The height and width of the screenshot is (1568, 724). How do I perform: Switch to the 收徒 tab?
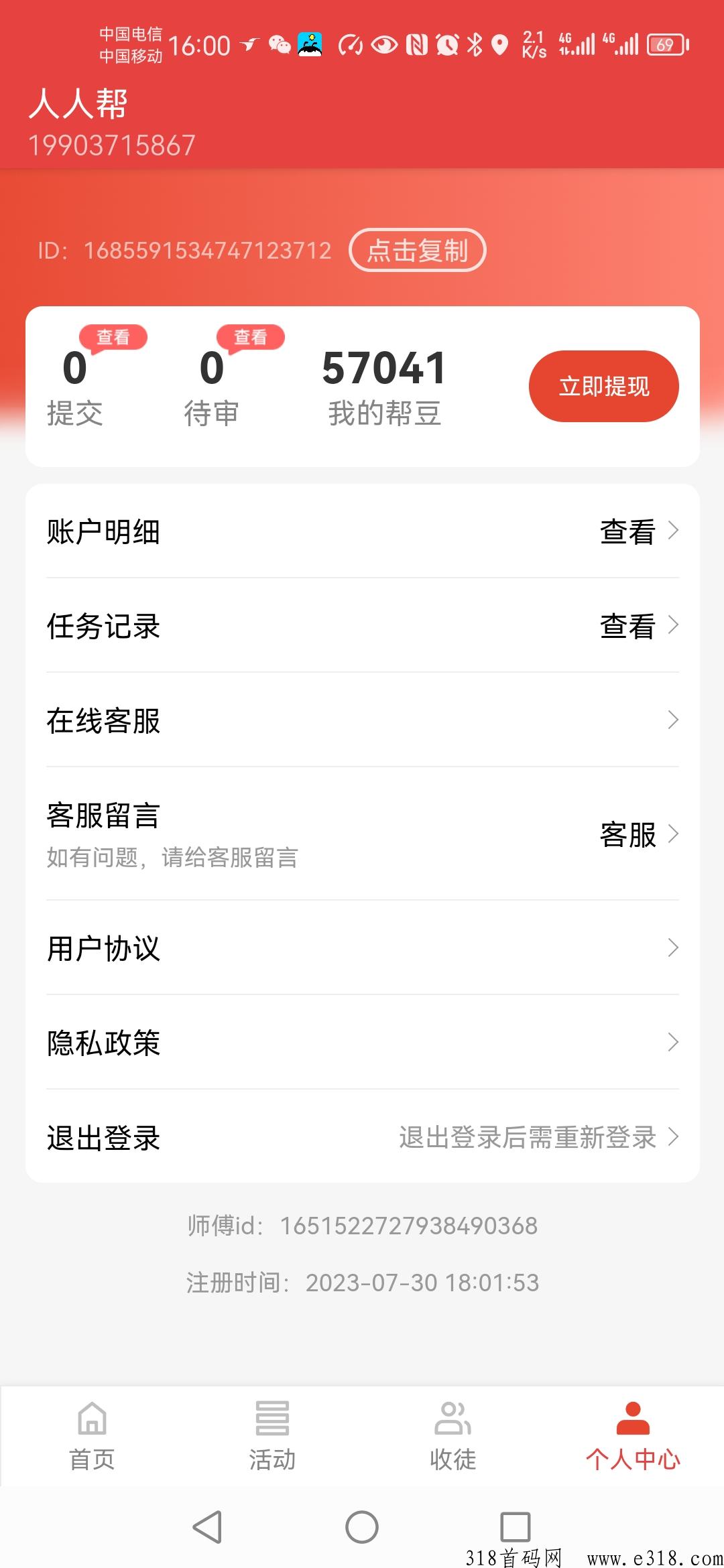[x=453, y=1435]
